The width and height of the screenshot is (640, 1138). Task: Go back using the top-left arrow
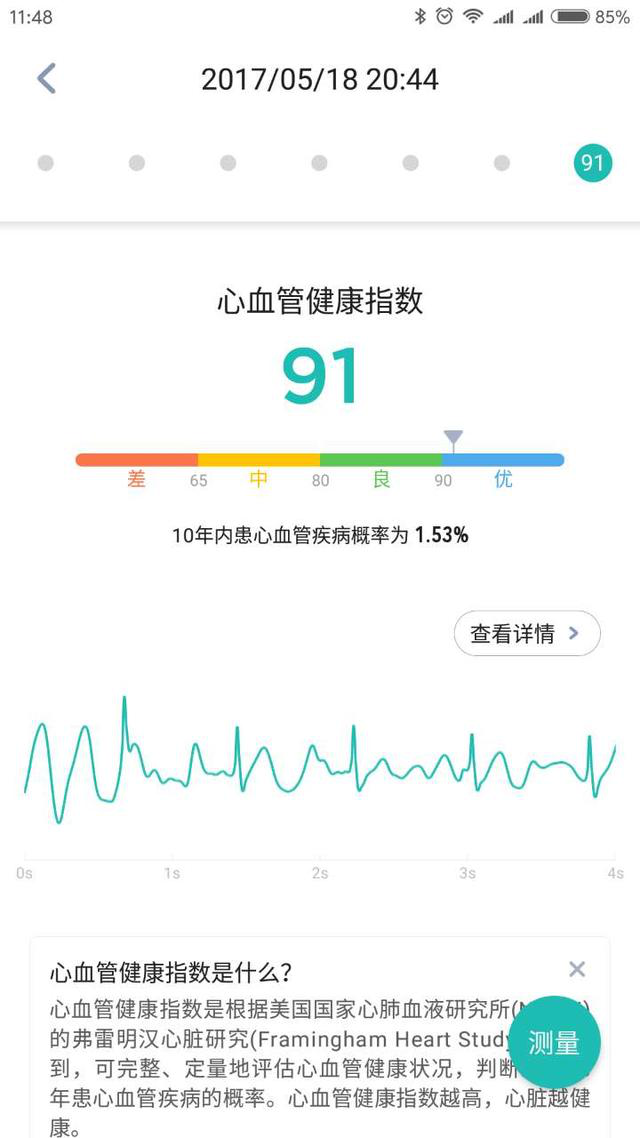[x=46, y=79]
